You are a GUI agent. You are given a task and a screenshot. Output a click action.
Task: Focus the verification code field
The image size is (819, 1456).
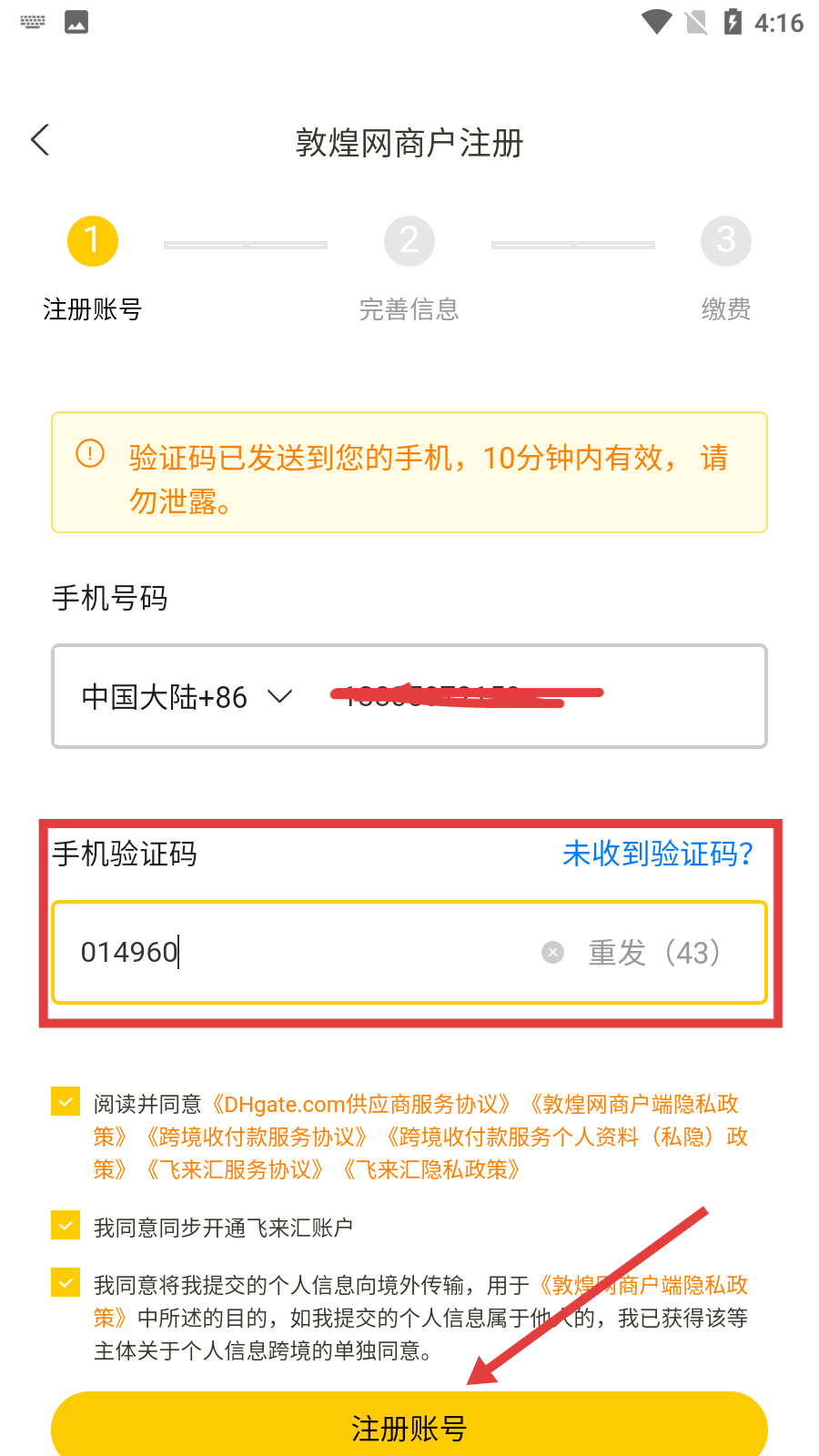tap(300, 953)
